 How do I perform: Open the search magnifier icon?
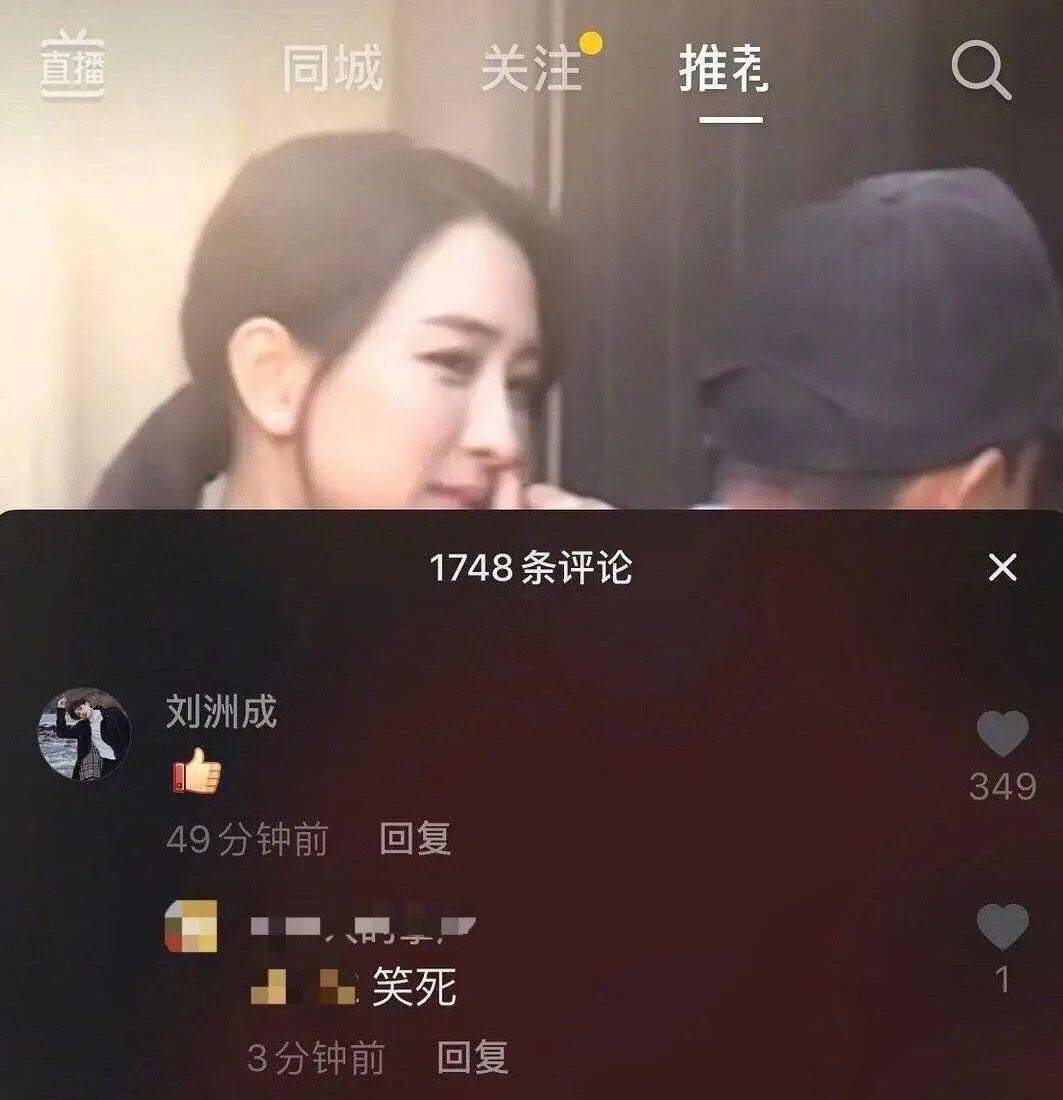979,70
